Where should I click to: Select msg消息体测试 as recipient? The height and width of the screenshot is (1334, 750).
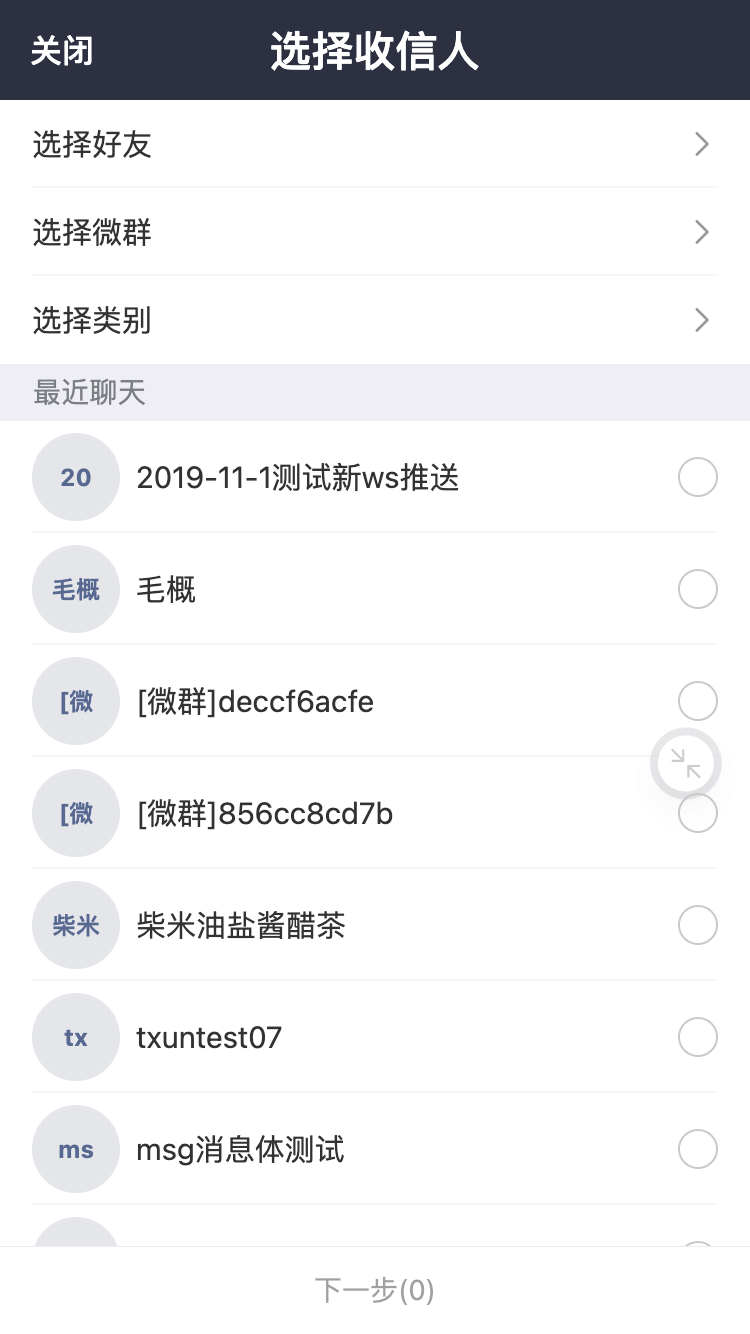pos(697,1150)
